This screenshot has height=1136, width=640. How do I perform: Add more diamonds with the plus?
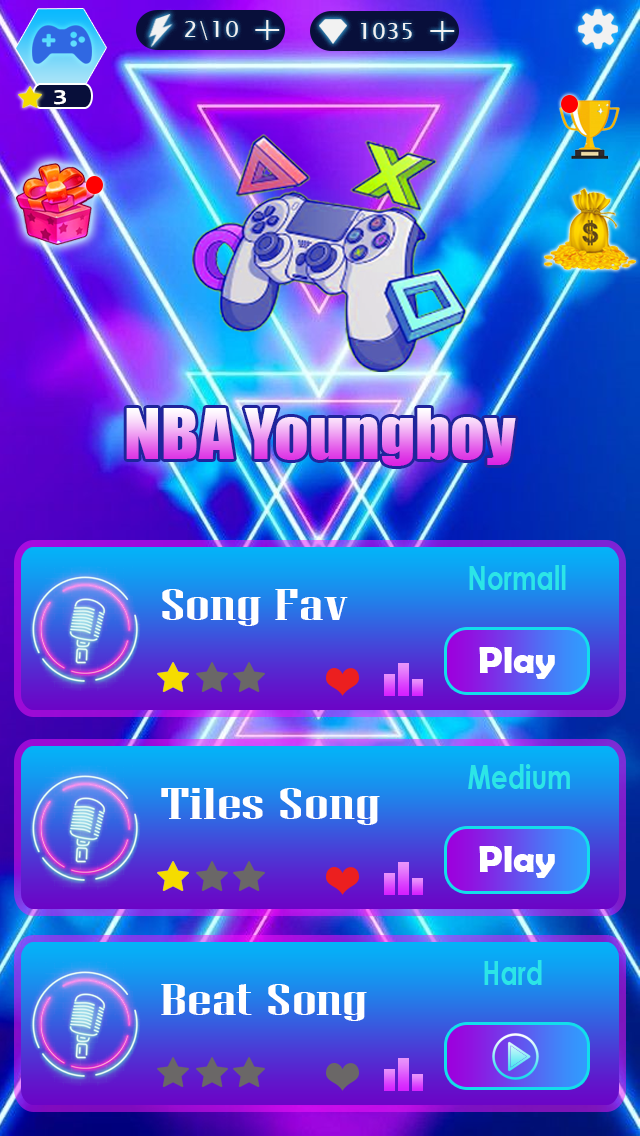click(x=442, y=31)
